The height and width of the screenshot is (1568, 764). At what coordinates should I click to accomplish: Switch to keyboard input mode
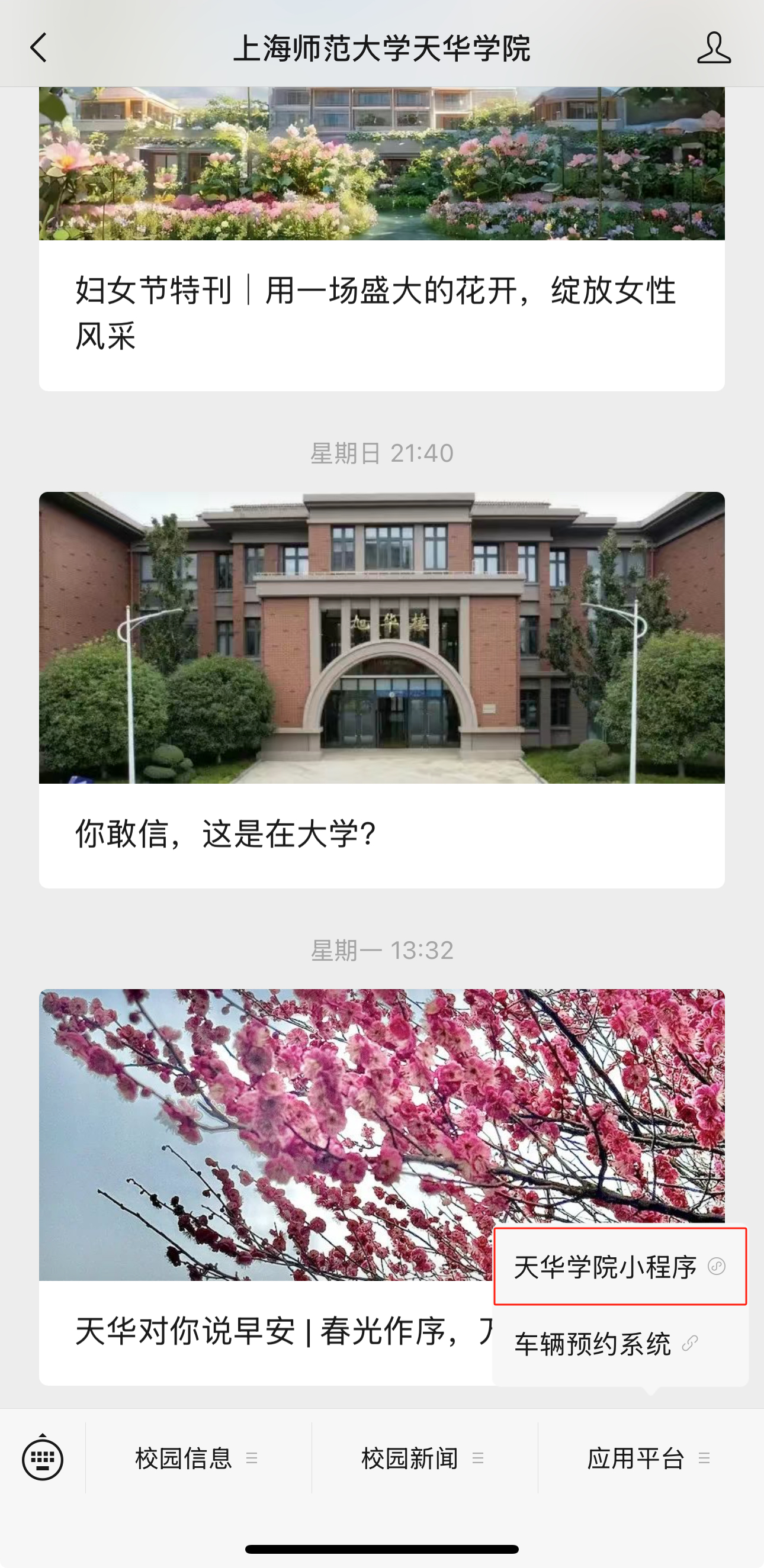point(43,1458)
